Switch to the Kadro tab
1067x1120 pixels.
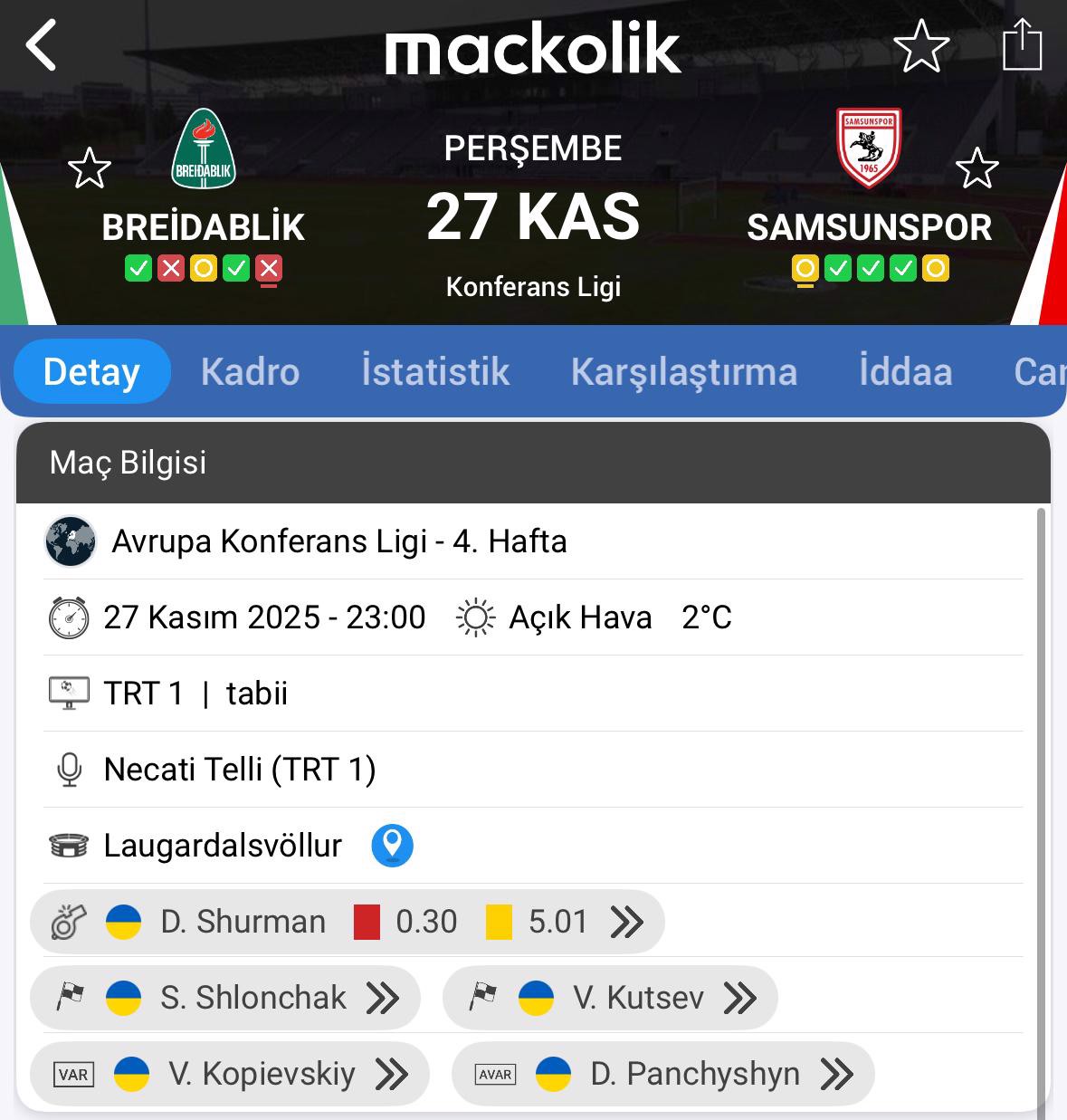pos(250,372)
